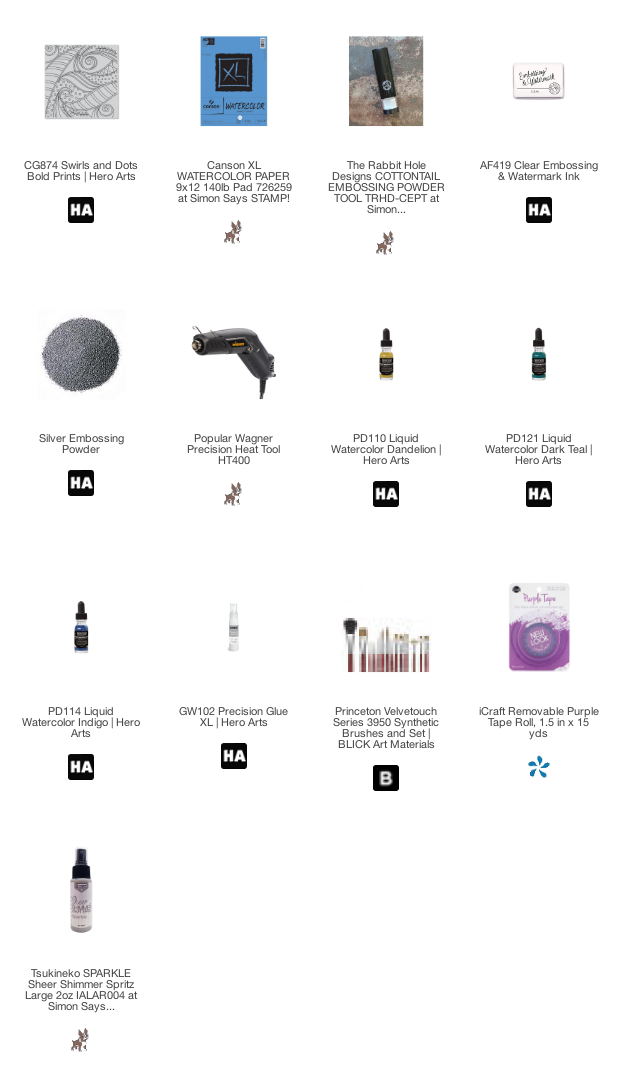Viewport: 620px width, 1092px height.
Task: View PD114 Liquid Watercolor Indigo bottle
Action: (81, 627)
